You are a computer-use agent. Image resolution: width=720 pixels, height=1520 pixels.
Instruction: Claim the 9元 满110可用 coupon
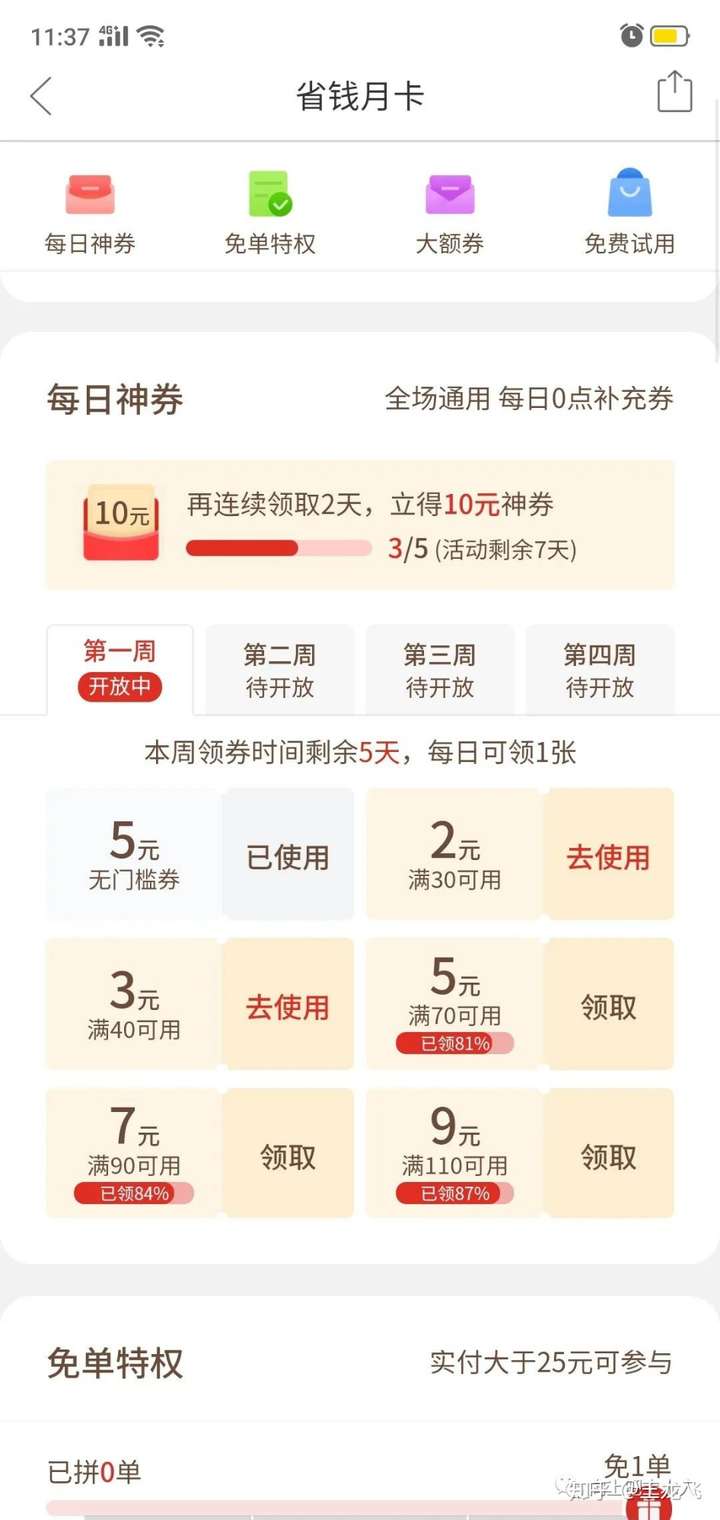pyautogui.click(x=608, y=1156)
